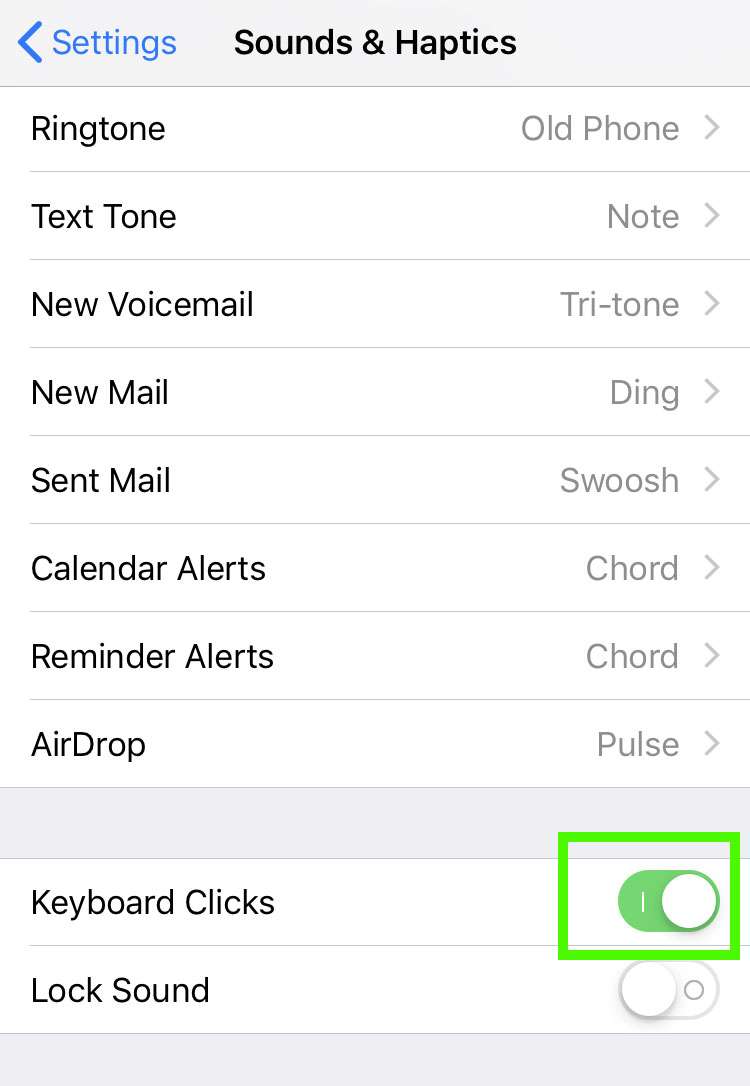
Task: Change the New Voicemail sound
Action: coord(375,305)
